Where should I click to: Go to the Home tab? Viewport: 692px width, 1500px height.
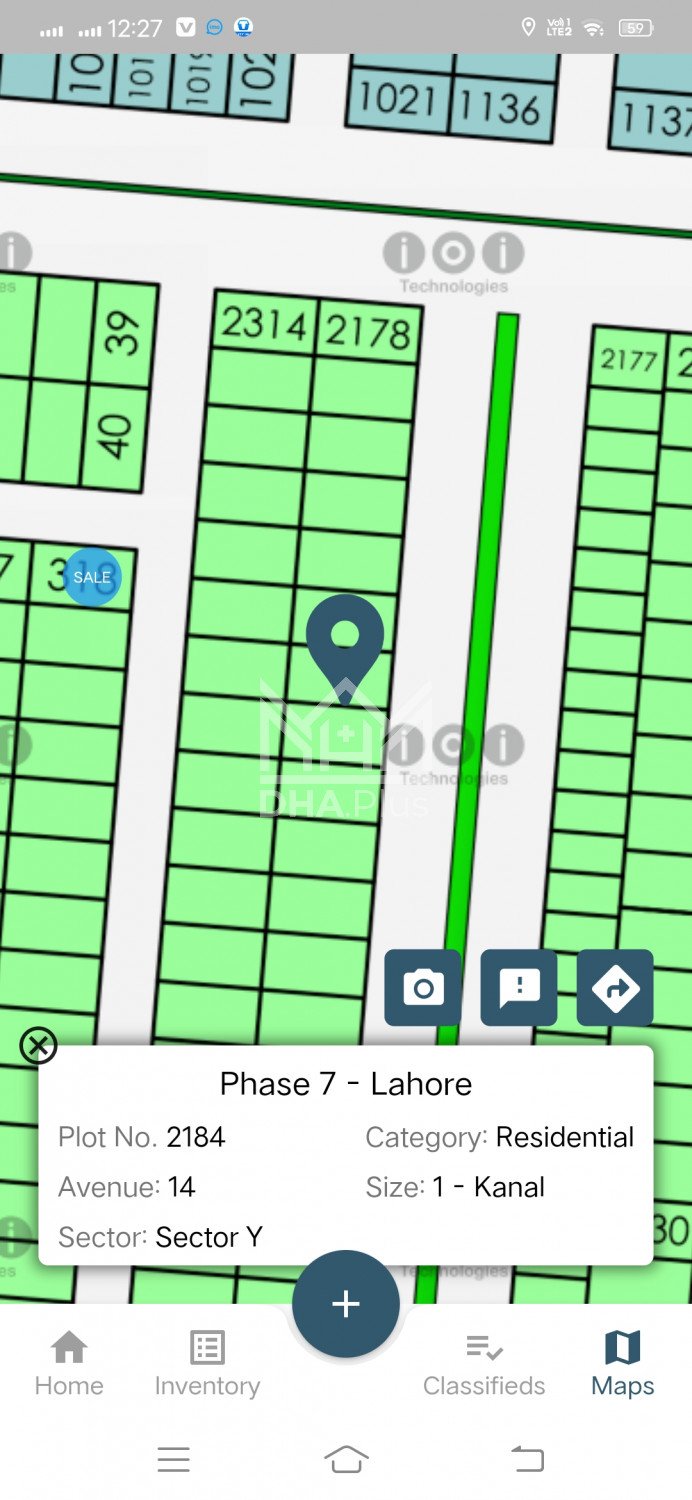coord(69,1363)
